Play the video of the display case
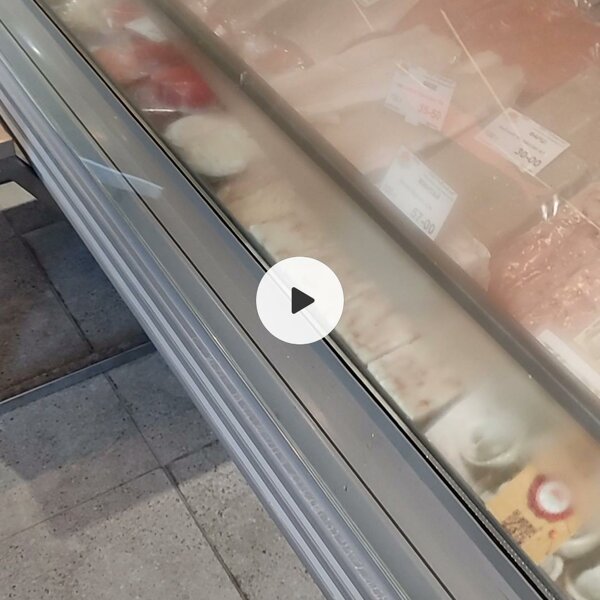This screenshot has width=600, height=600. 300,300
